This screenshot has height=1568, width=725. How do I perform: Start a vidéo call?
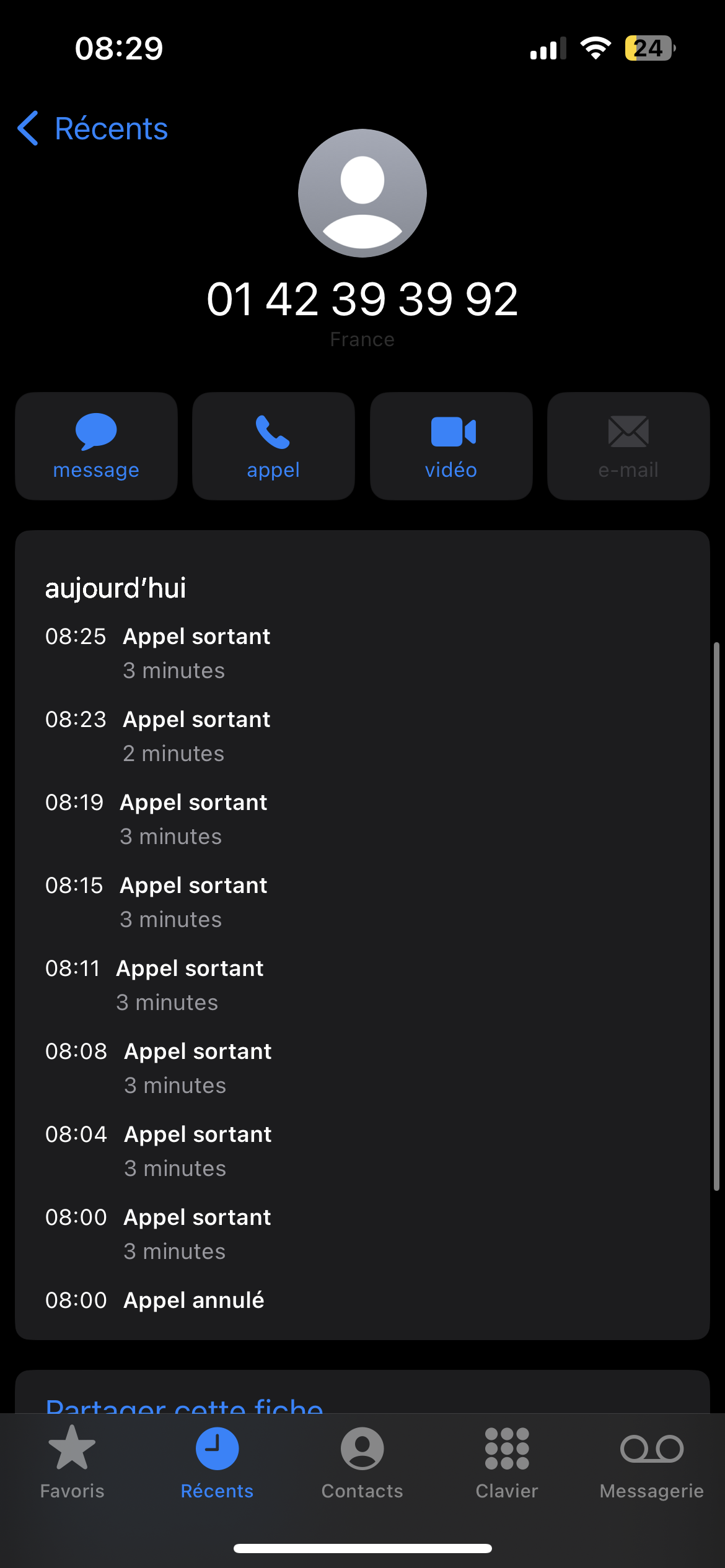point(451,446)
